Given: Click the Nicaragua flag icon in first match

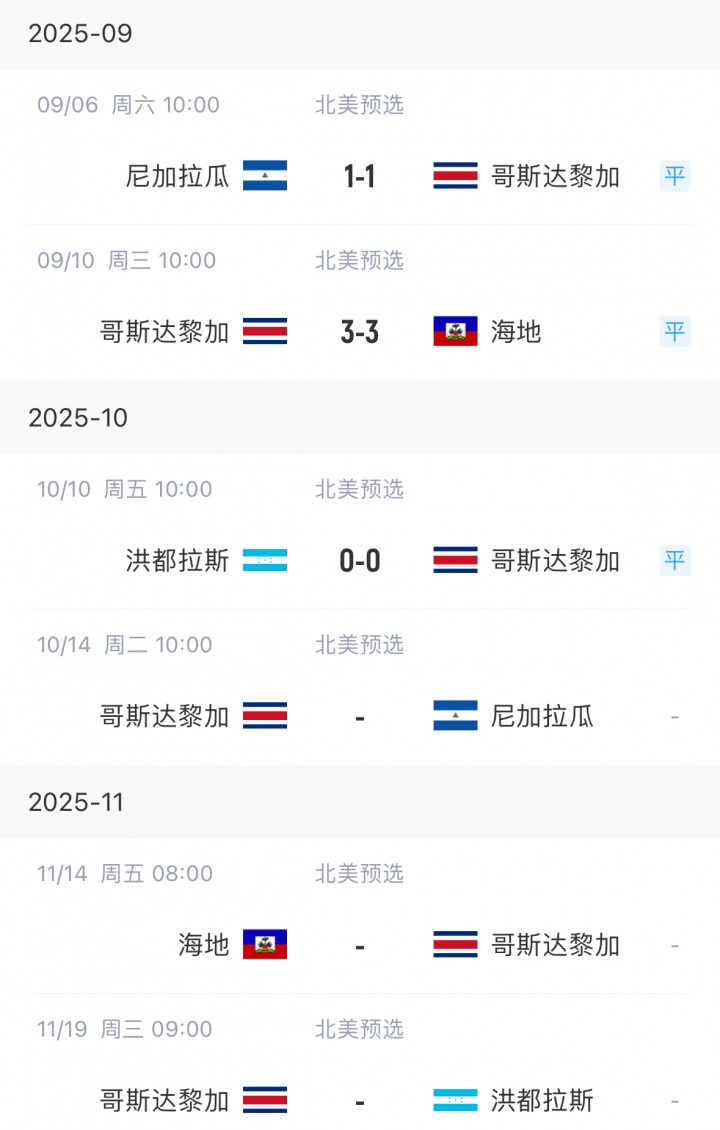Looking at the screenshot, I should [265, 176].
